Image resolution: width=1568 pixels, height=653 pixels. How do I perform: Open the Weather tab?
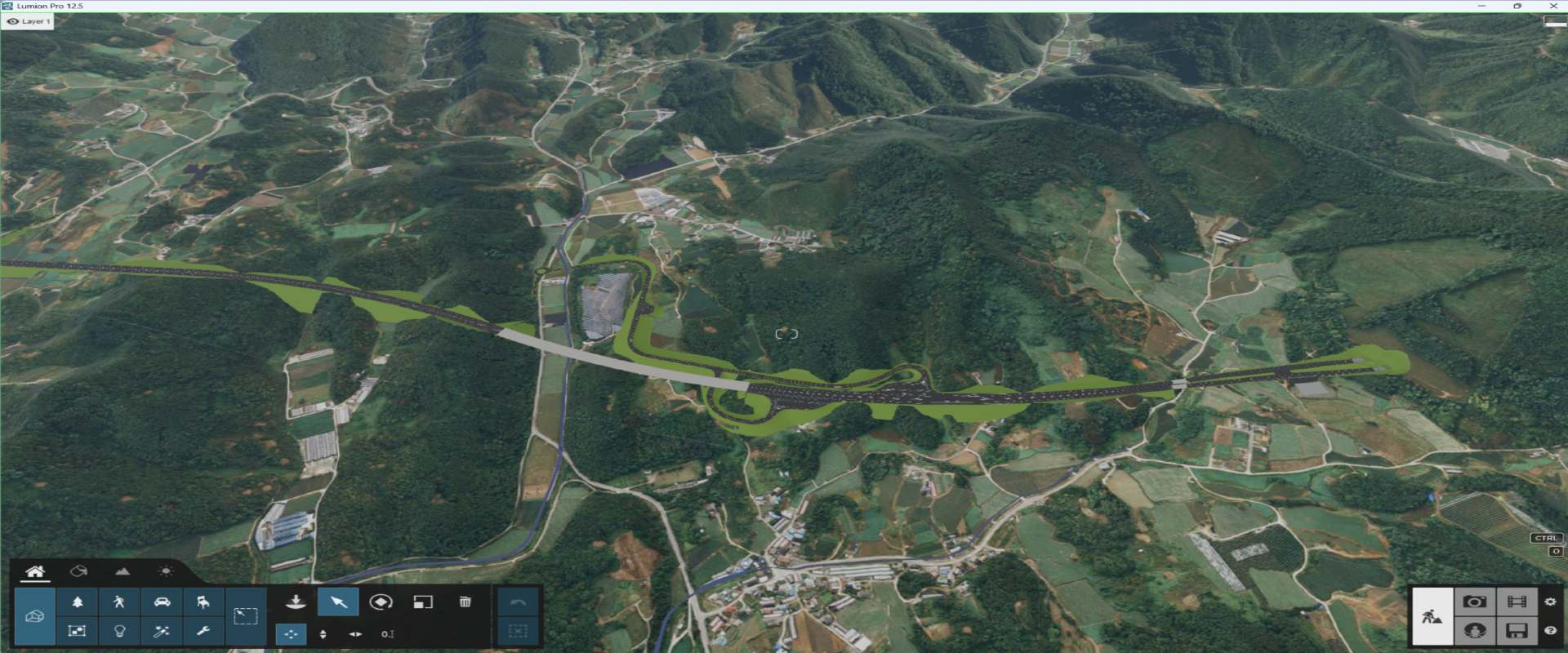click(x=166, y=571)
